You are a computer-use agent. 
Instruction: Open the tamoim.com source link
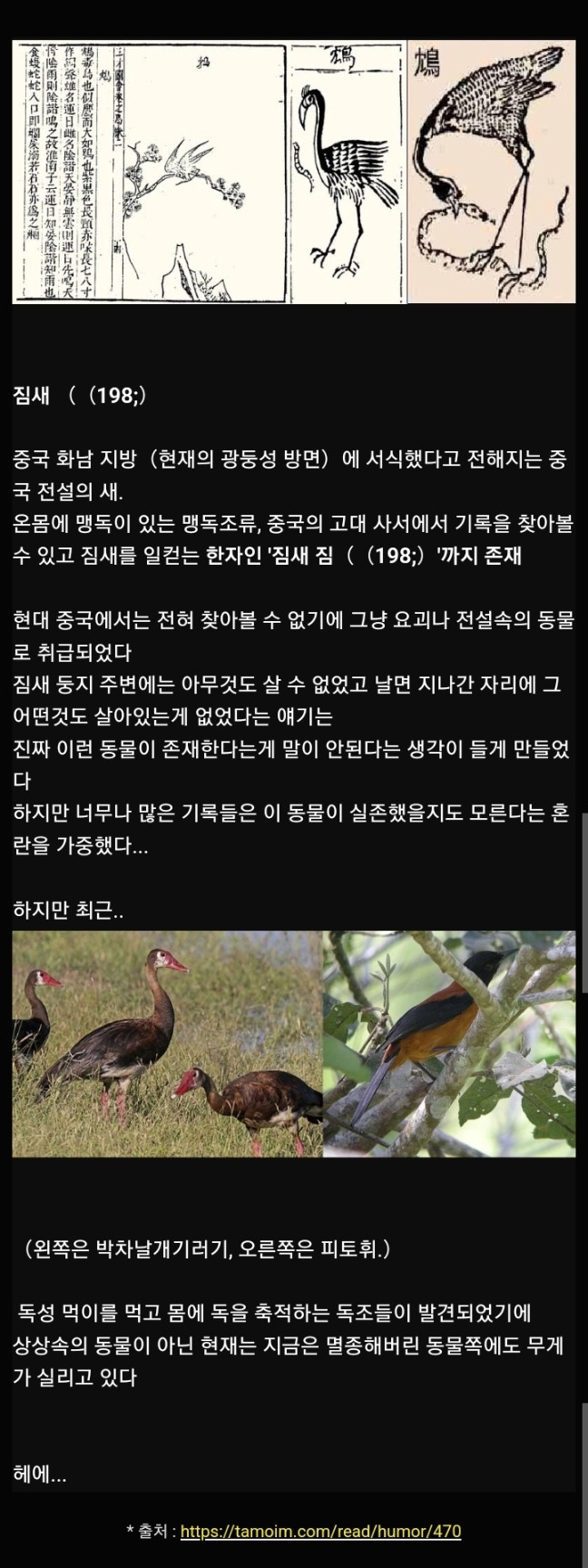click(x=320, y=1531)
